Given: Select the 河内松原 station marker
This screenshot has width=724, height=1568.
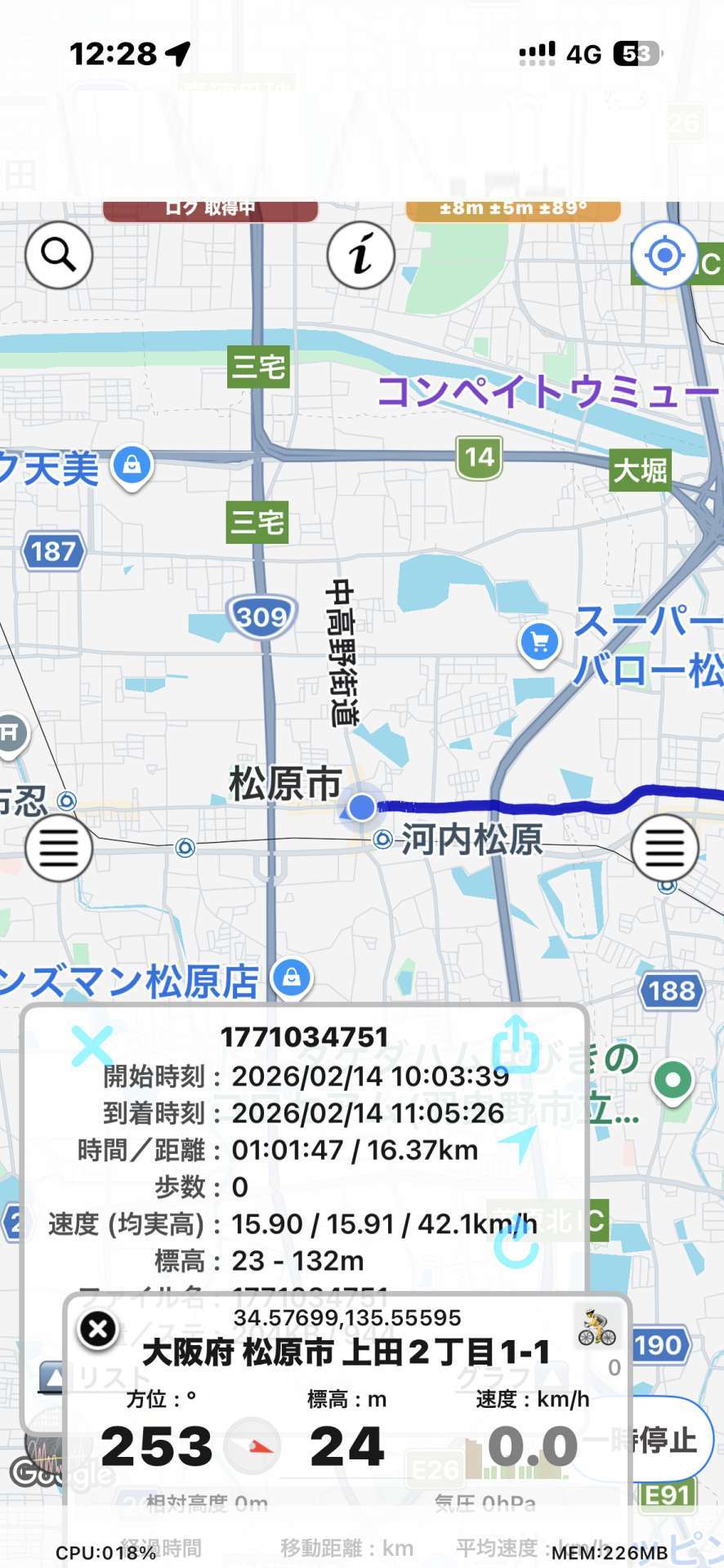Looking at the screenshot, I should (382, 840).
